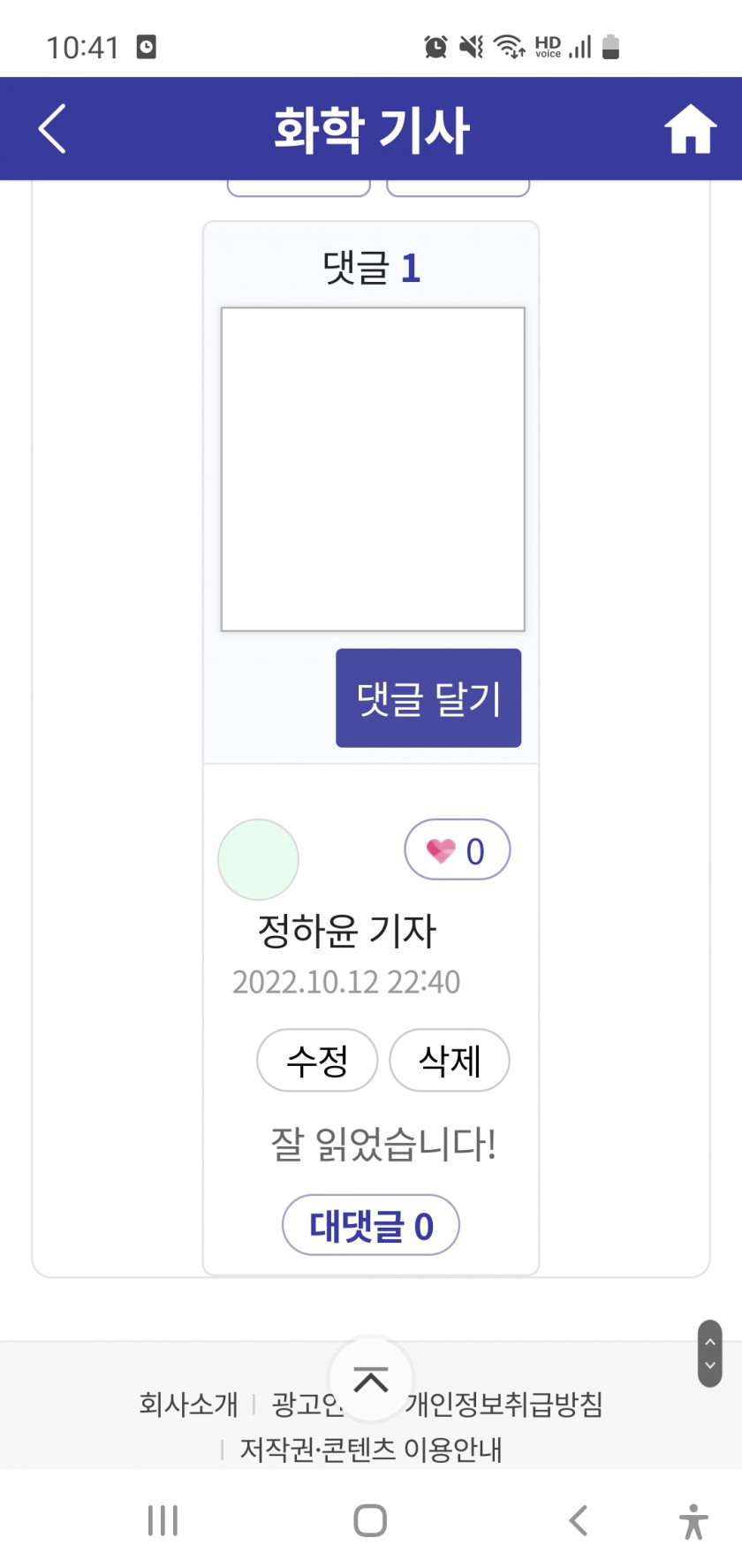Open 정하윤 기자's profile avatar
Viewport: 742px width, 1568px height.
point(258,859)
